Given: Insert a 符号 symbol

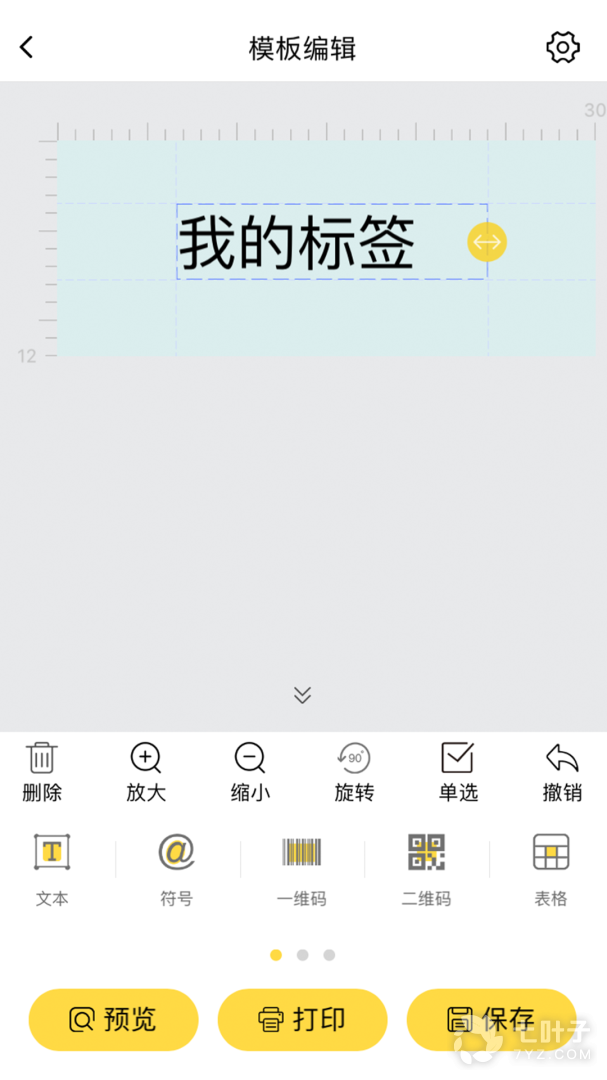Looking at the screenshot, I should [176, 866].
